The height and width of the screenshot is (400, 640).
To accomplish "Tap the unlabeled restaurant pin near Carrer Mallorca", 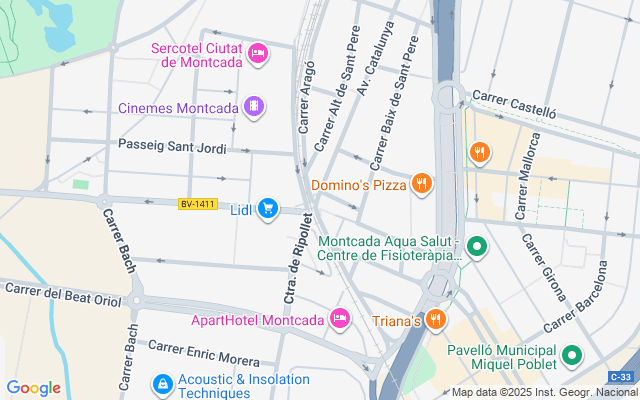I will 480,152.
